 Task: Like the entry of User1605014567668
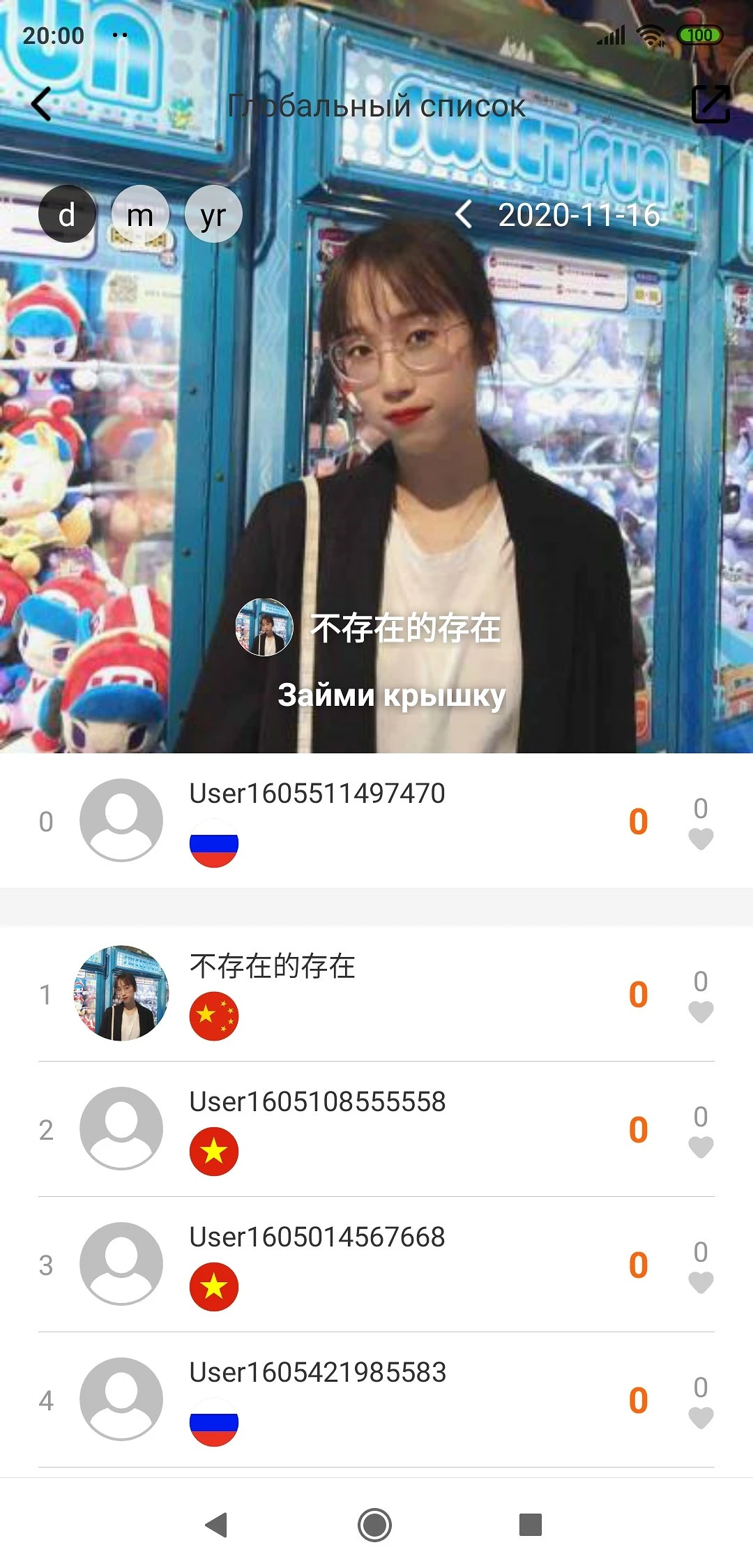click(701, 1281)
